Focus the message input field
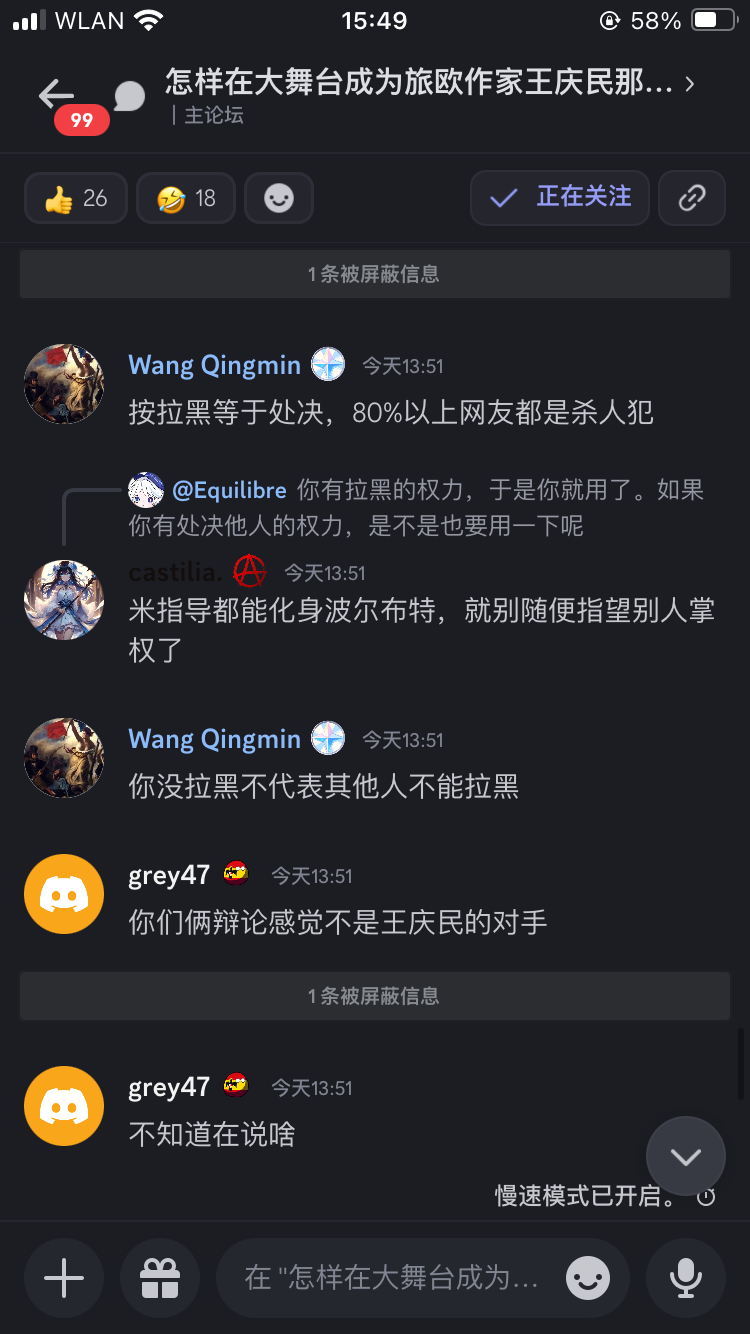This screenshot has height=1334, width=750. click(x=395, y=1278)
